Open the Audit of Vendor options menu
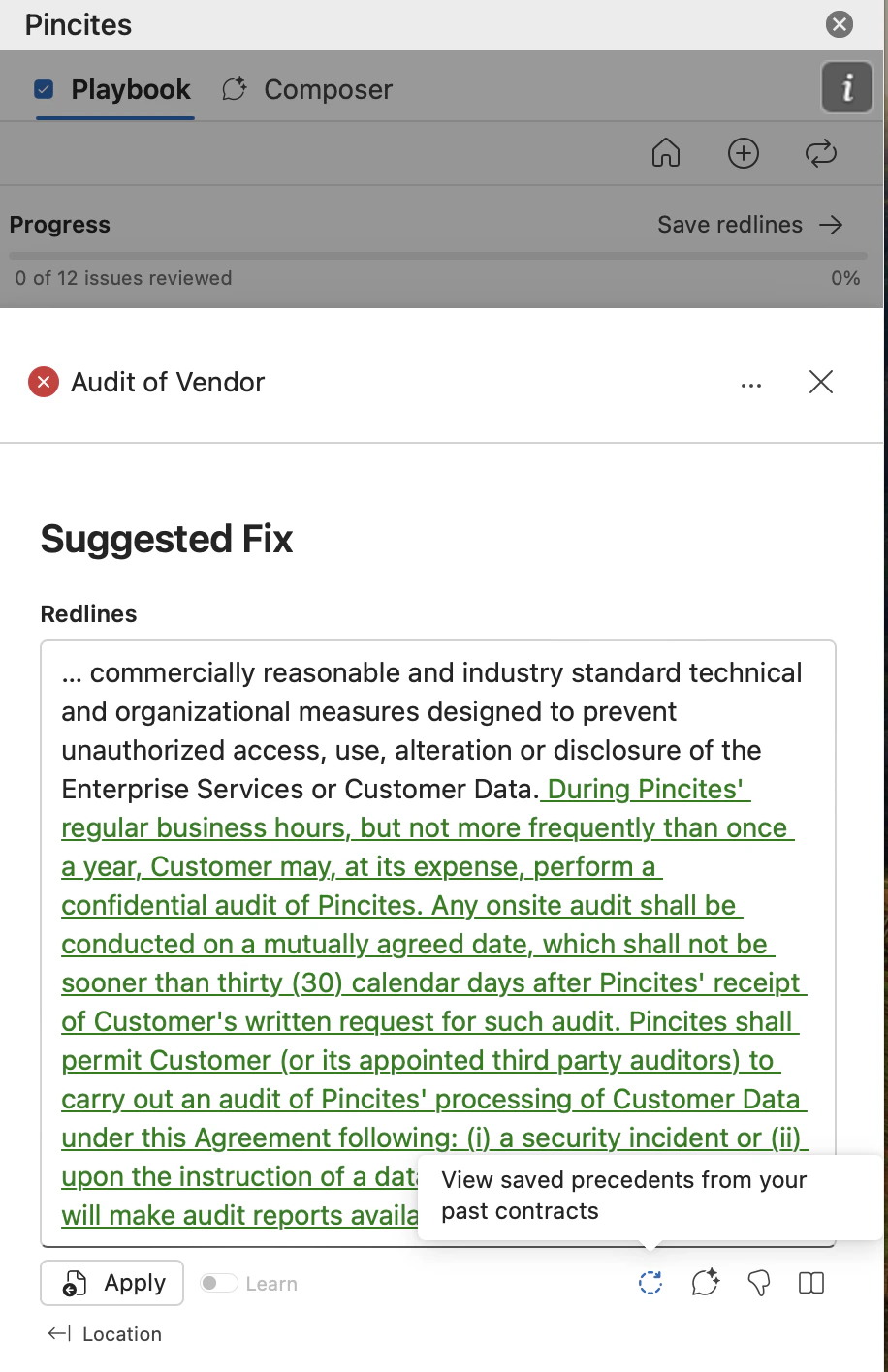The width and height of the screenshot is (888, 1372). point(751,385)
